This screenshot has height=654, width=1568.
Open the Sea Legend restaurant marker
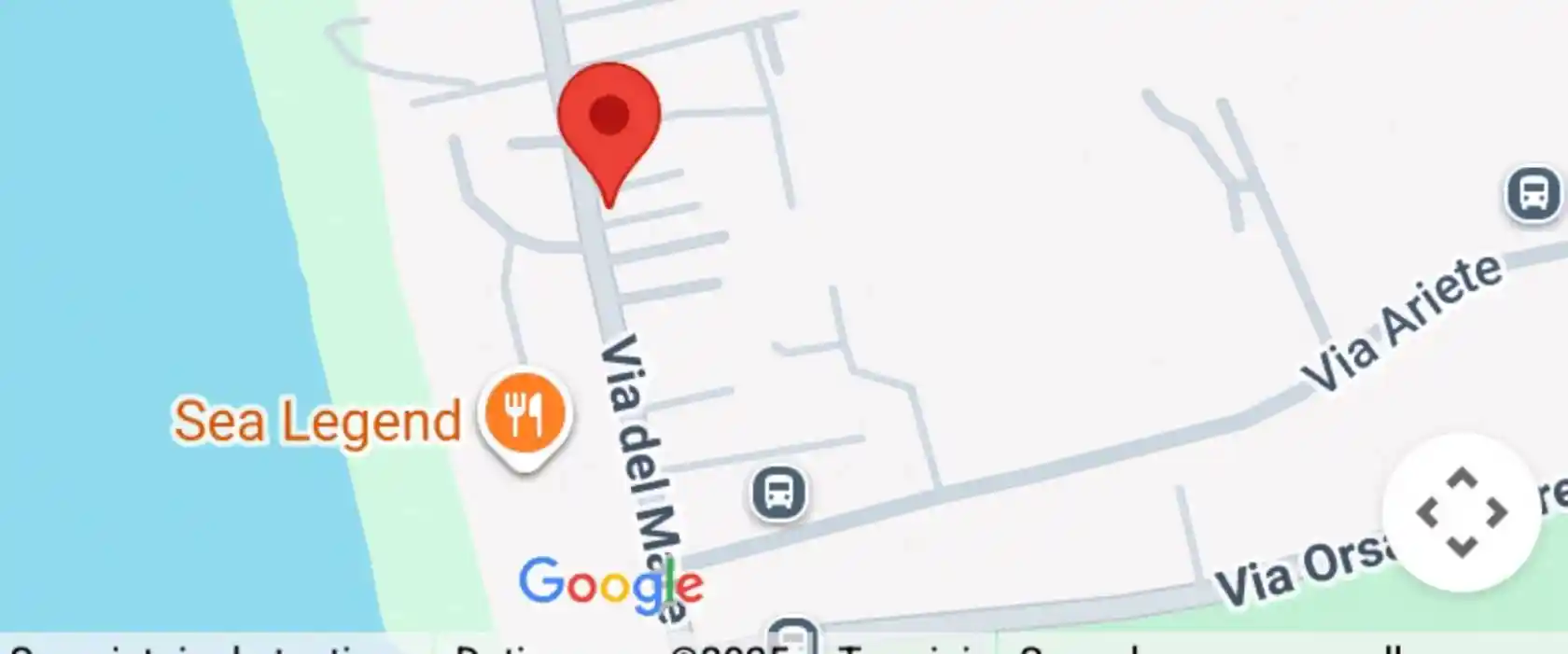[x=524, y=414]
